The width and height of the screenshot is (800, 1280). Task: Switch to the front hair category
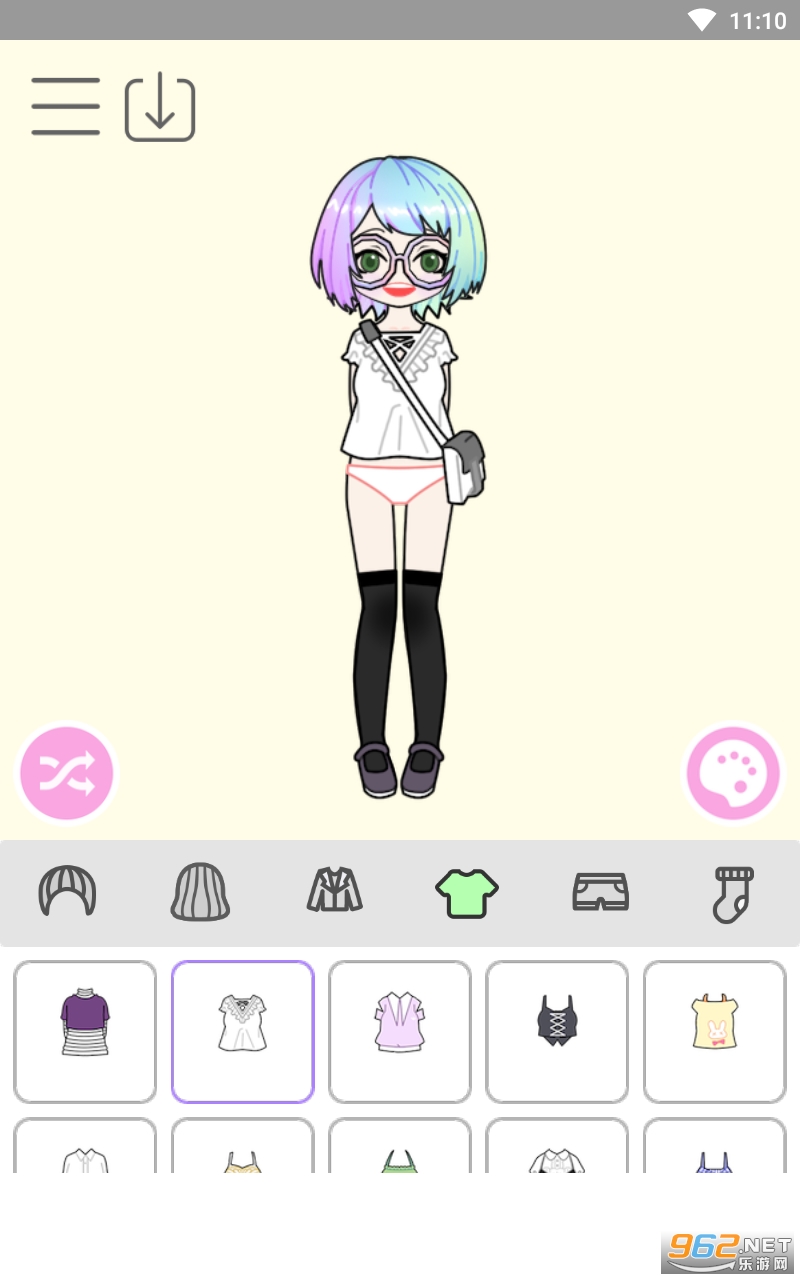click(x=67, y=891)
